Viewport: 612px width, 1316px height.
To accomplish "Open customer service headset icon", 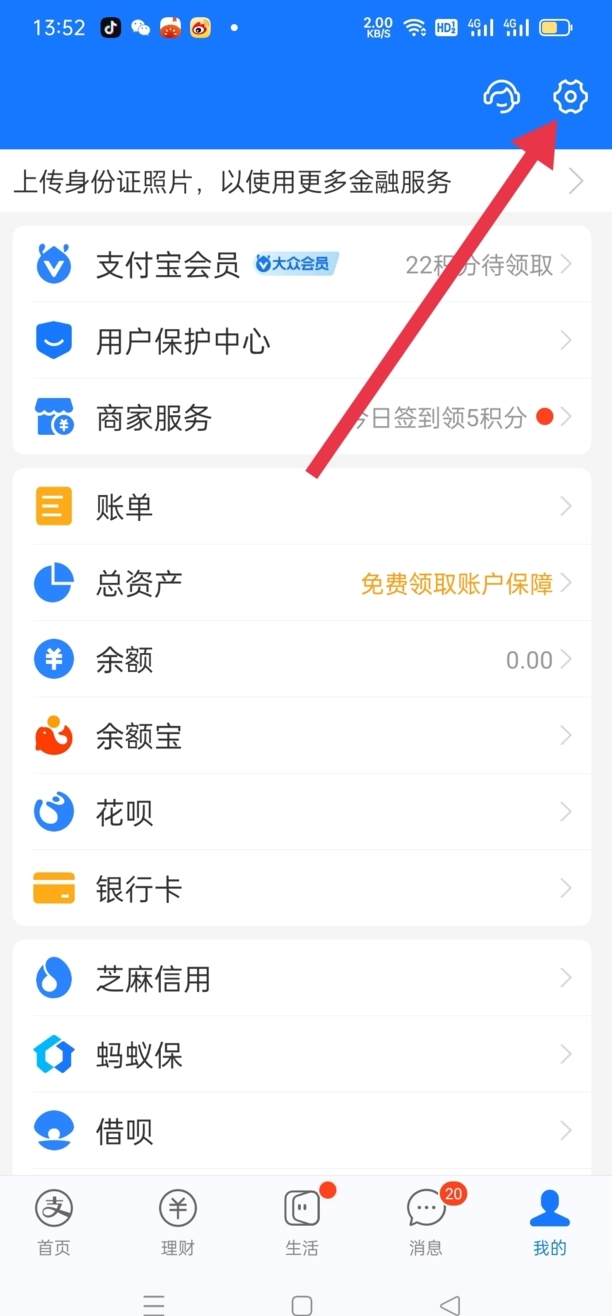I will pos(502,97).
